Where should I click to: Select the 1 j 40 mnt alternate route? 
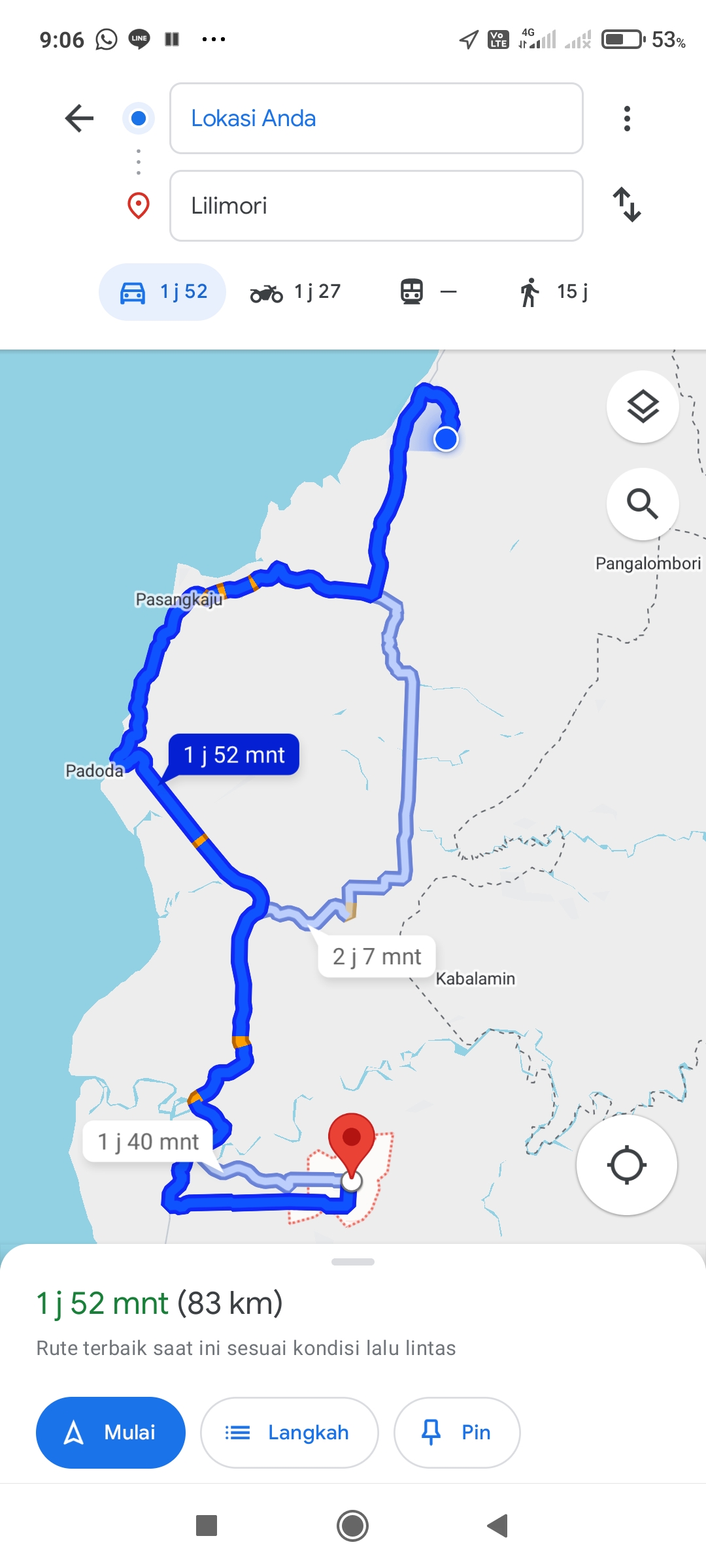point(148,1141)
